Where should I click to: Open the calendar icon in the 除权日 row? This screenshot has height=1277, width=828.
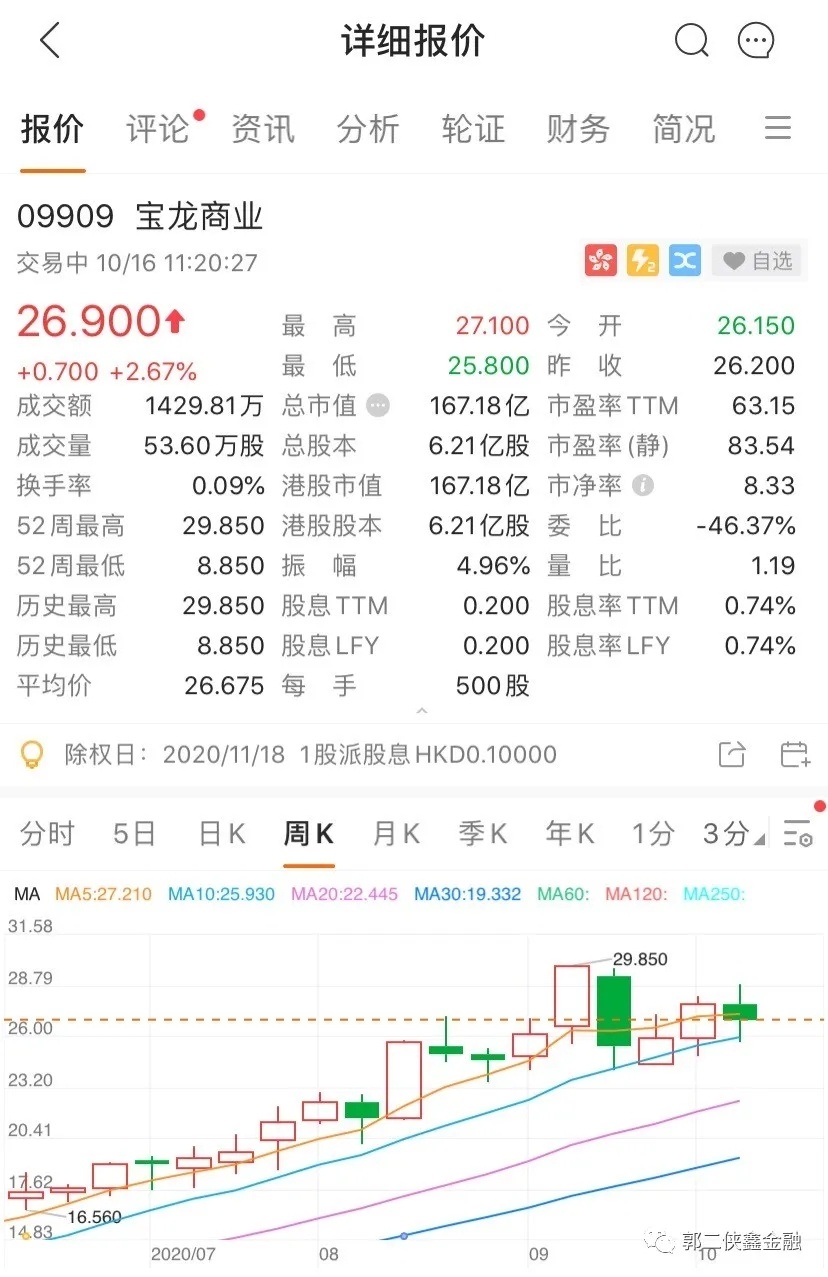coord(795,754)
